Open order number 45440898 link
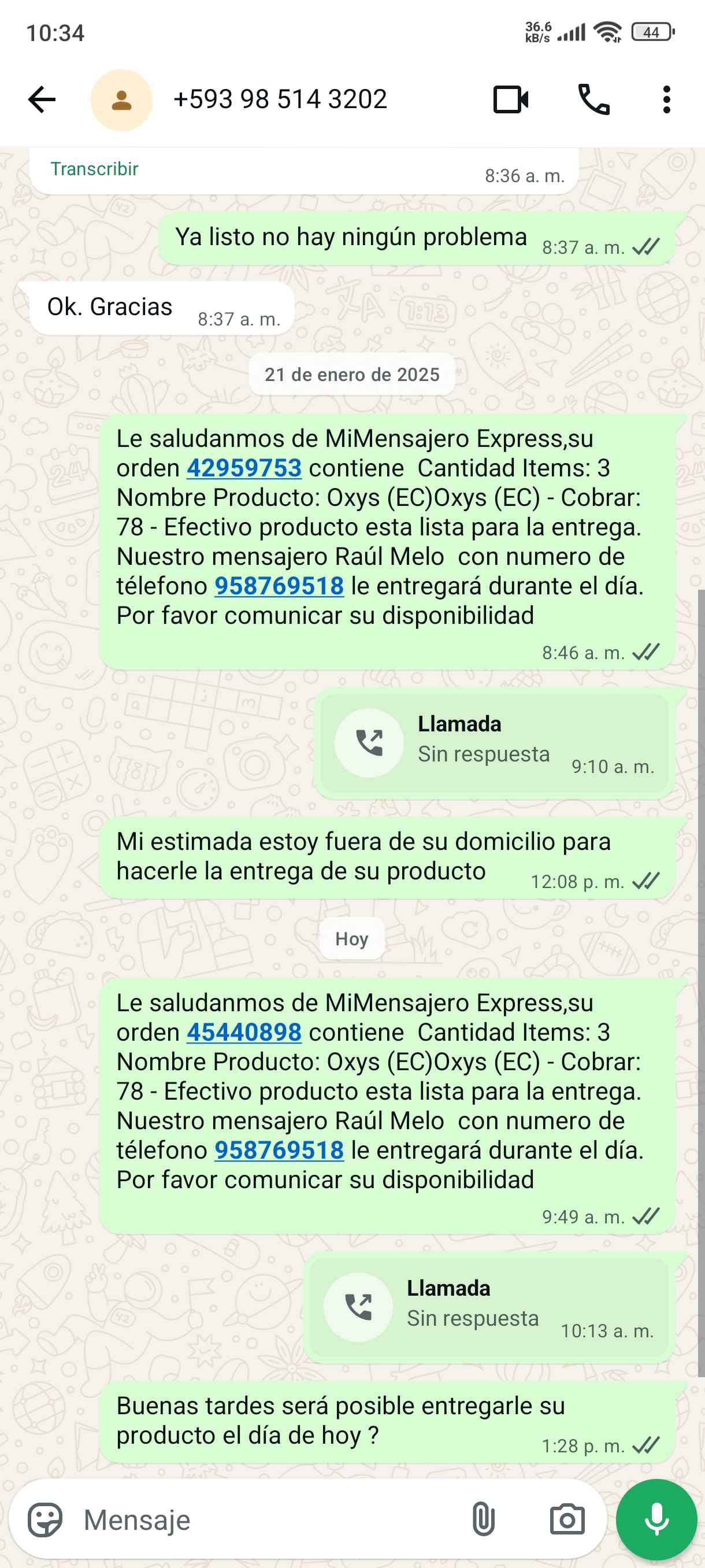The image size is (705, 1568). tap(244, 1033)
